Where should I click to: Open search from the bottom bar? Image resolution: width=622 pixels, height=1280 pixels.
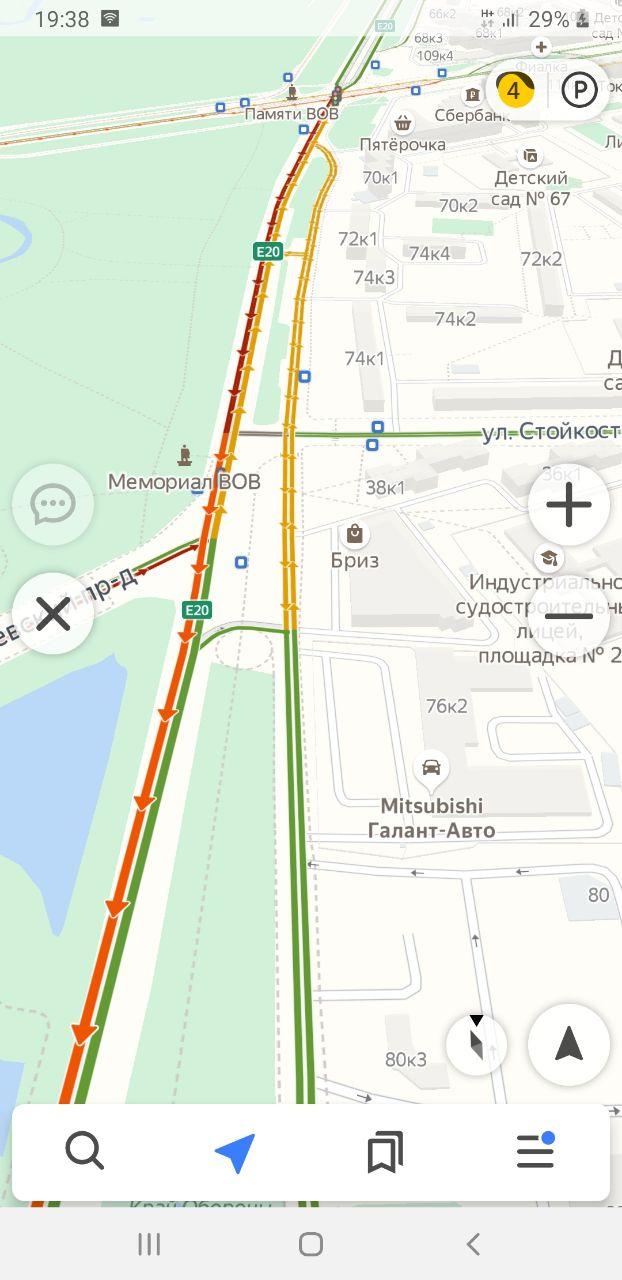85,1153
